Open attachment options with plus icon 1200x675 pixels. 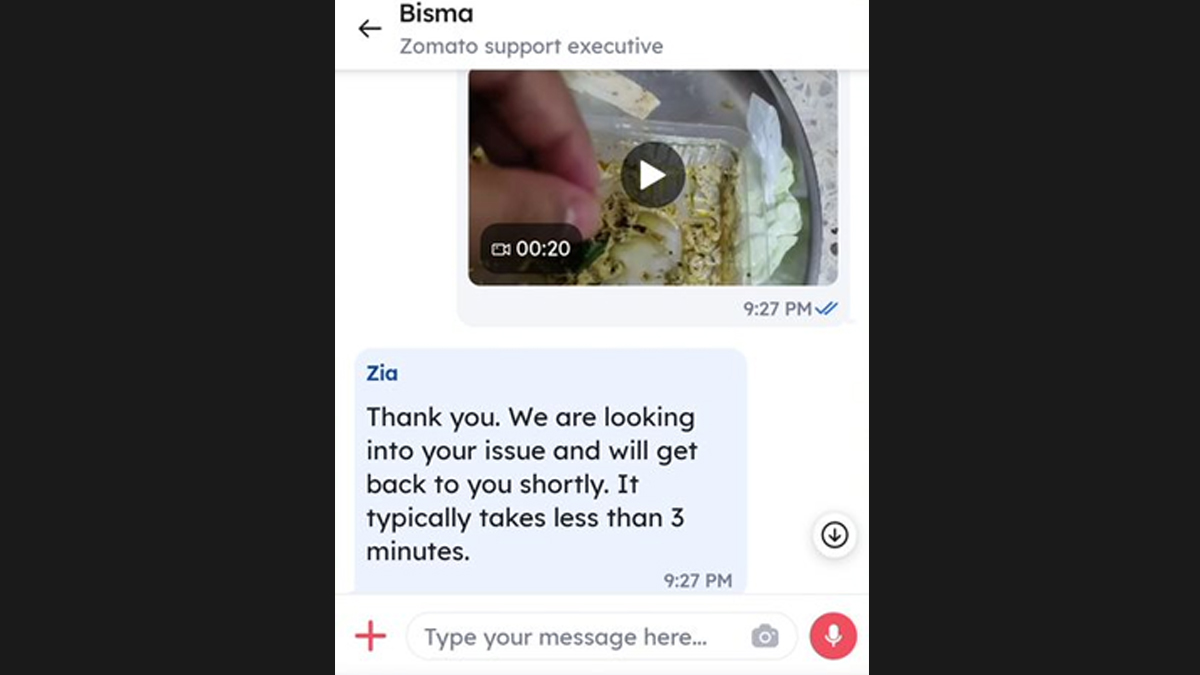point(370,636)
